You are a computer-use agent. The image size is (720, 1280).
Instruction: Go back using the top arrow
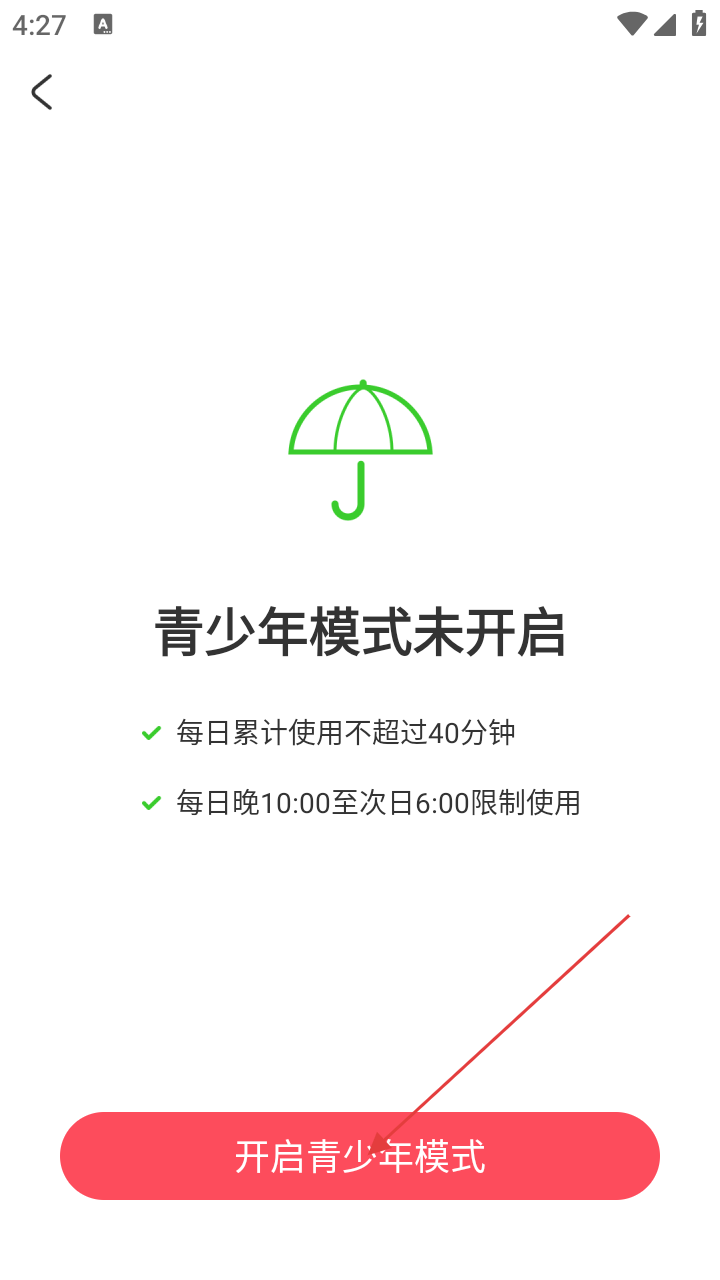click(x=41, y=92)
